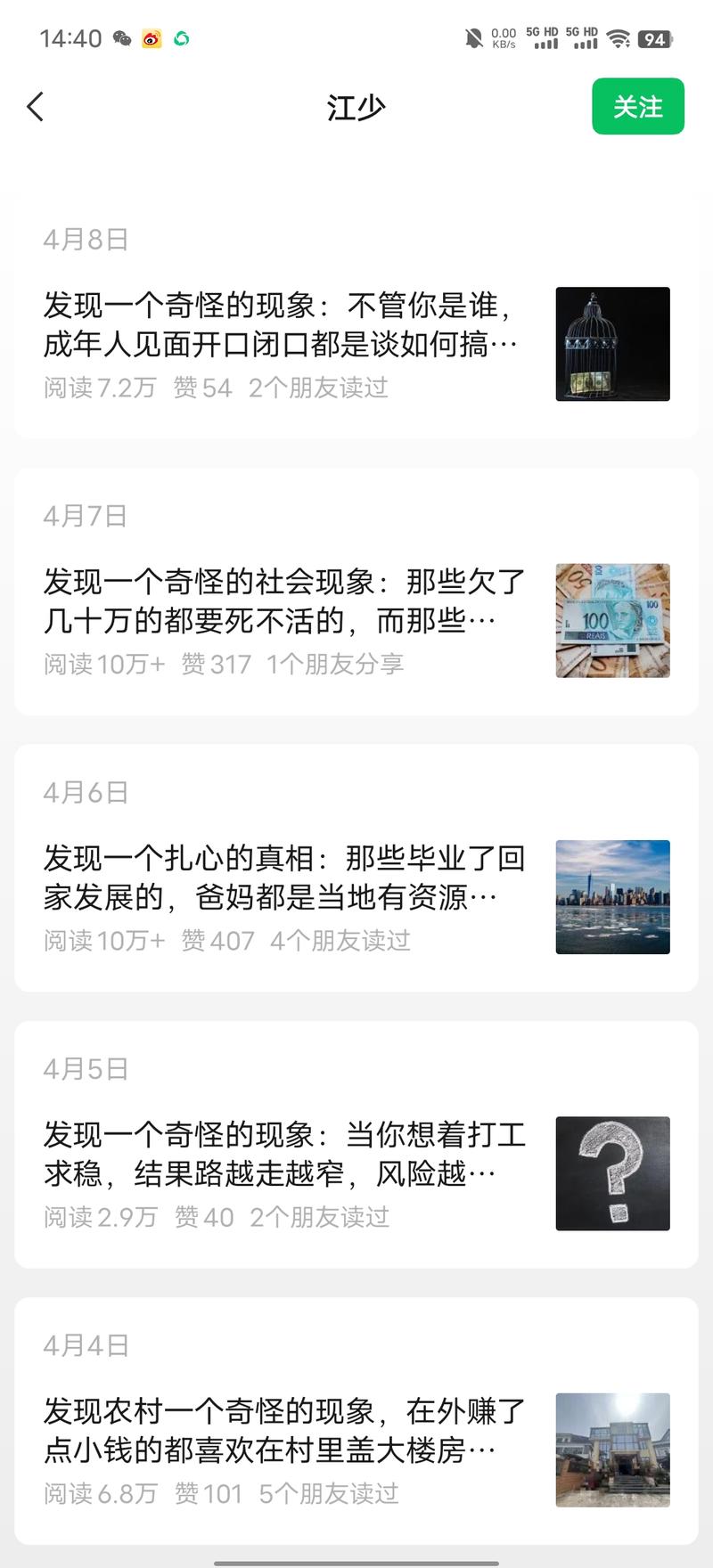Tap the Wi-Fi signal icon
The image size is (713, 1568).
[x=617, y=38]
